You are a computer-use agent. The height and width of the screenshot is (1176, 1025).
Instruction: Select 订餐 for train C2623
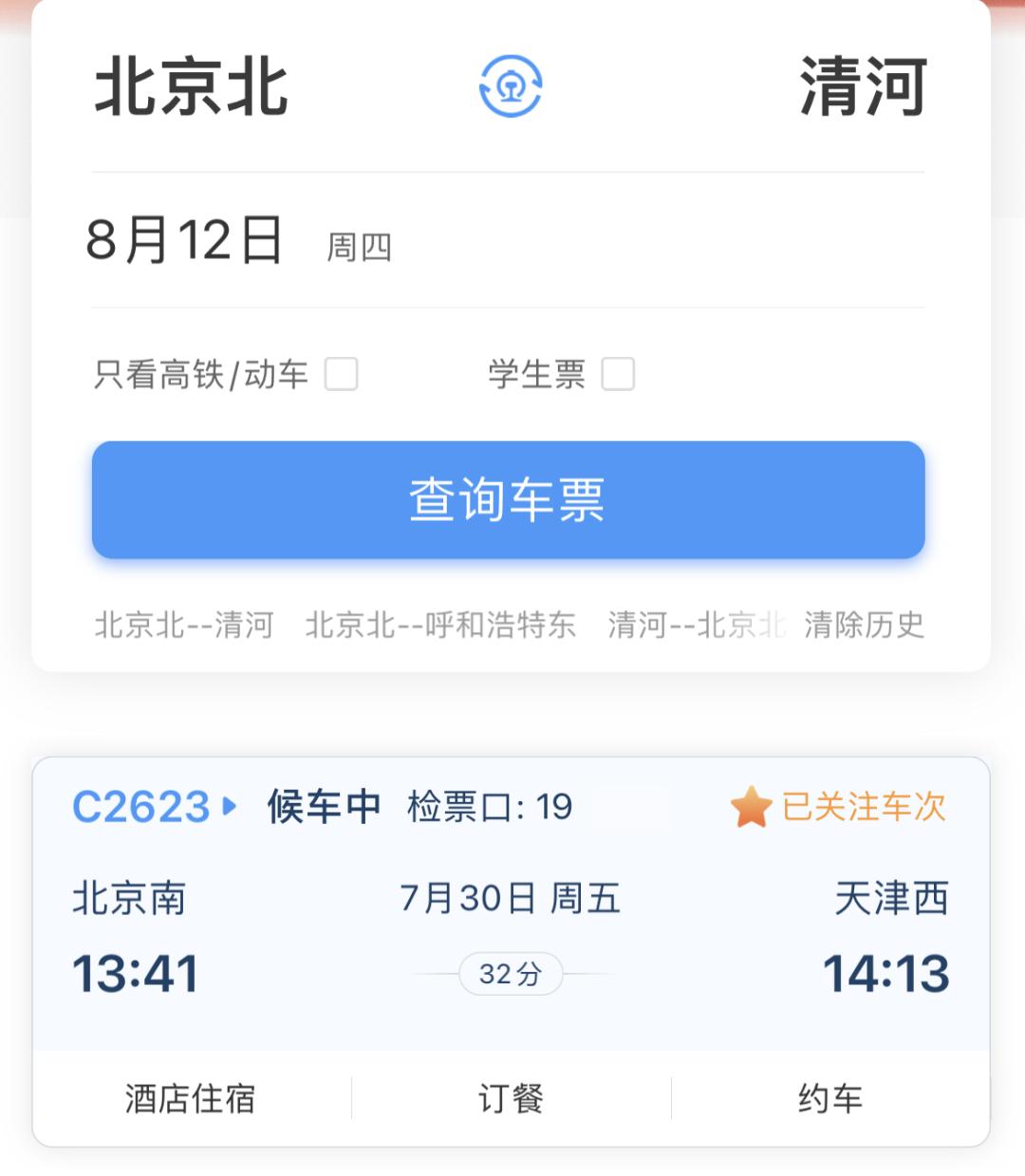[510, 1097]
